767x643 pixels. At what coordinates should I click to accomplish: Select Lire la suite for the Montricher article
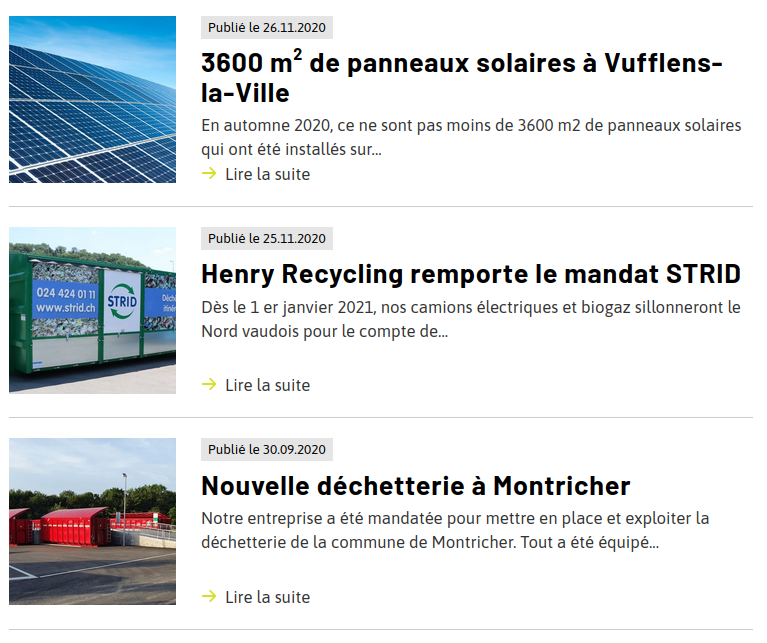point(266,597)
